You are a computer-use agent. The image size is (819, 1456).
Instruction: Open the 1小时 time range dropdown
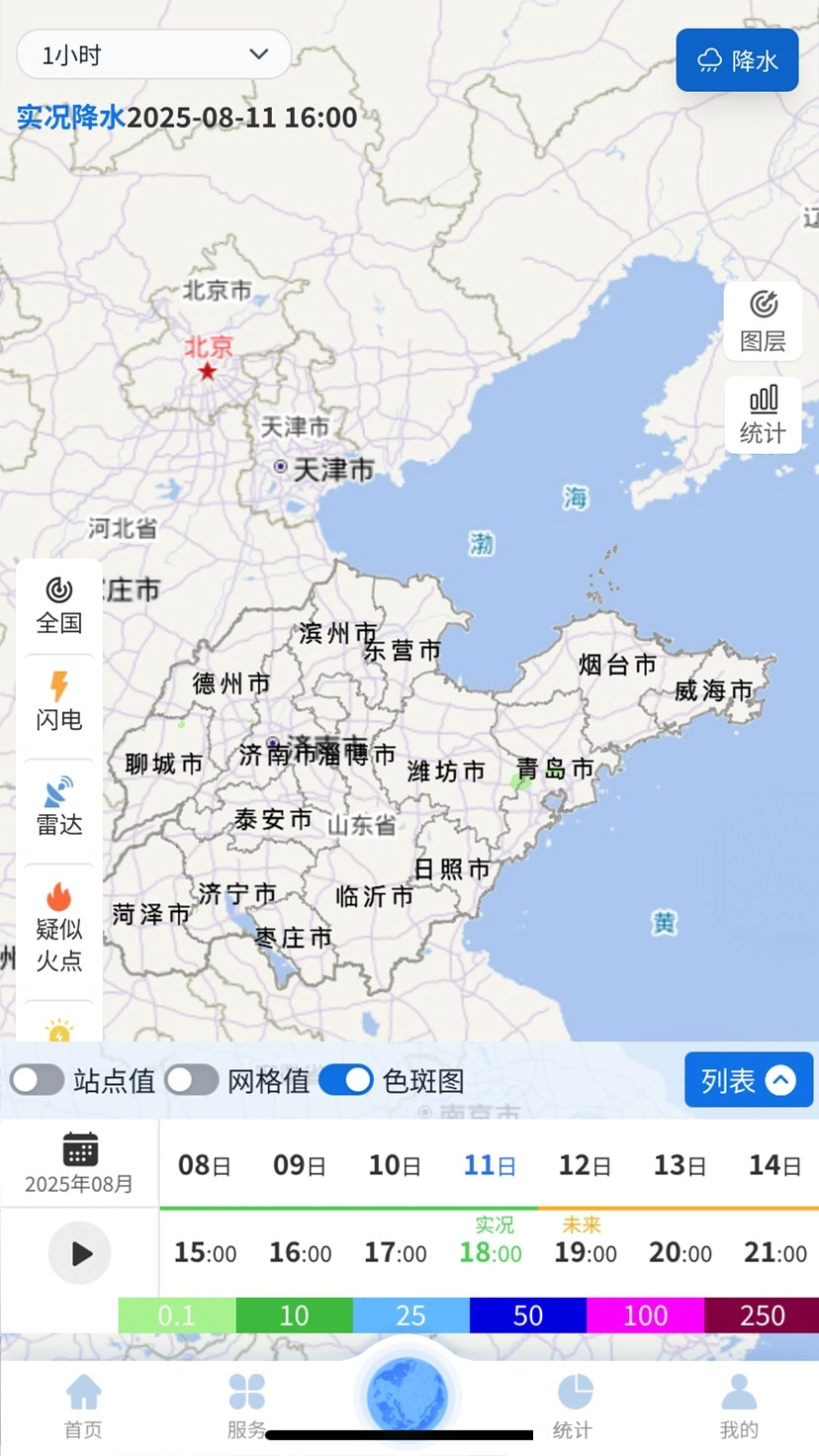click(x=154, y=54)
